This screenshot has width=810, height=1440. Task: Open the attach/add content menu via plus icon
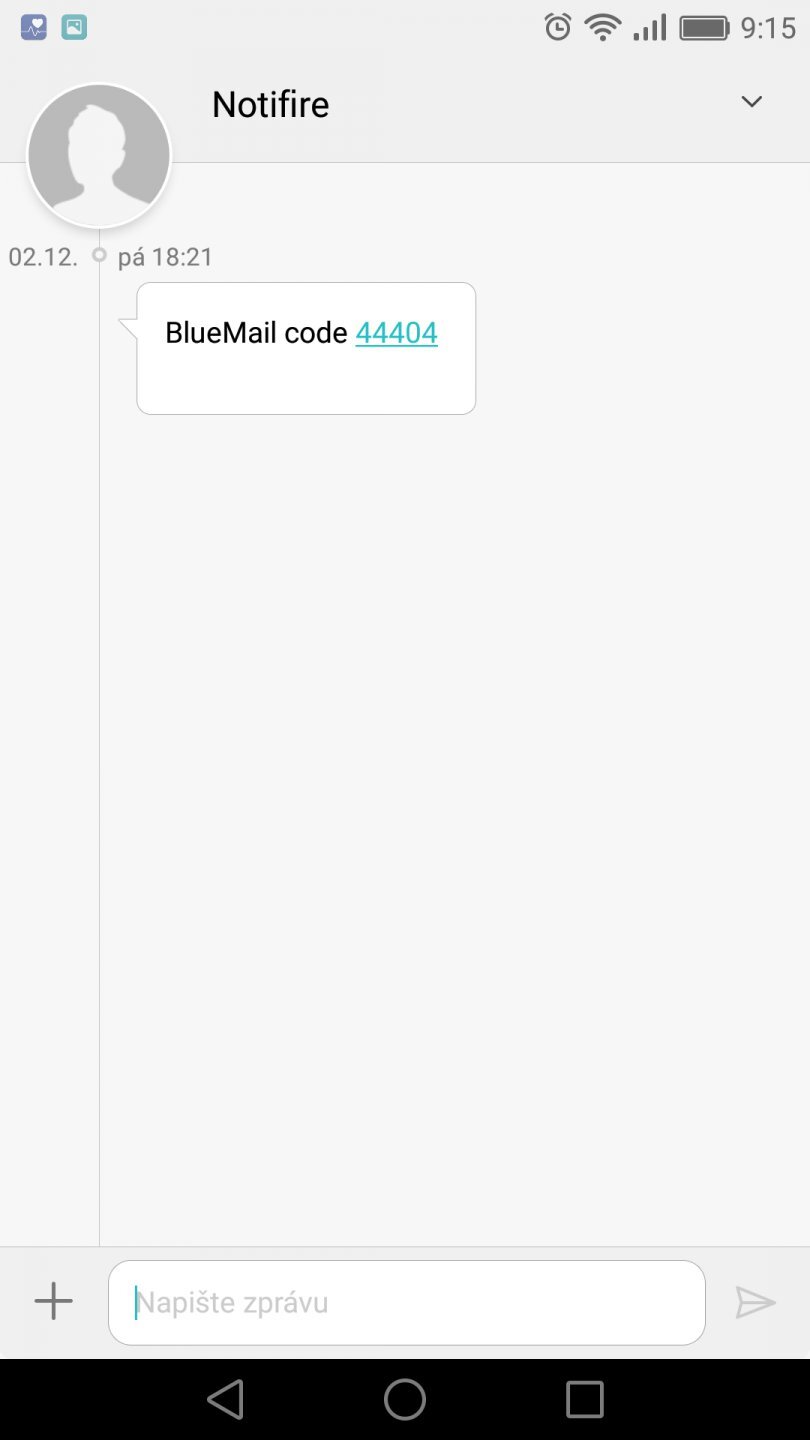coord(52,1301)
